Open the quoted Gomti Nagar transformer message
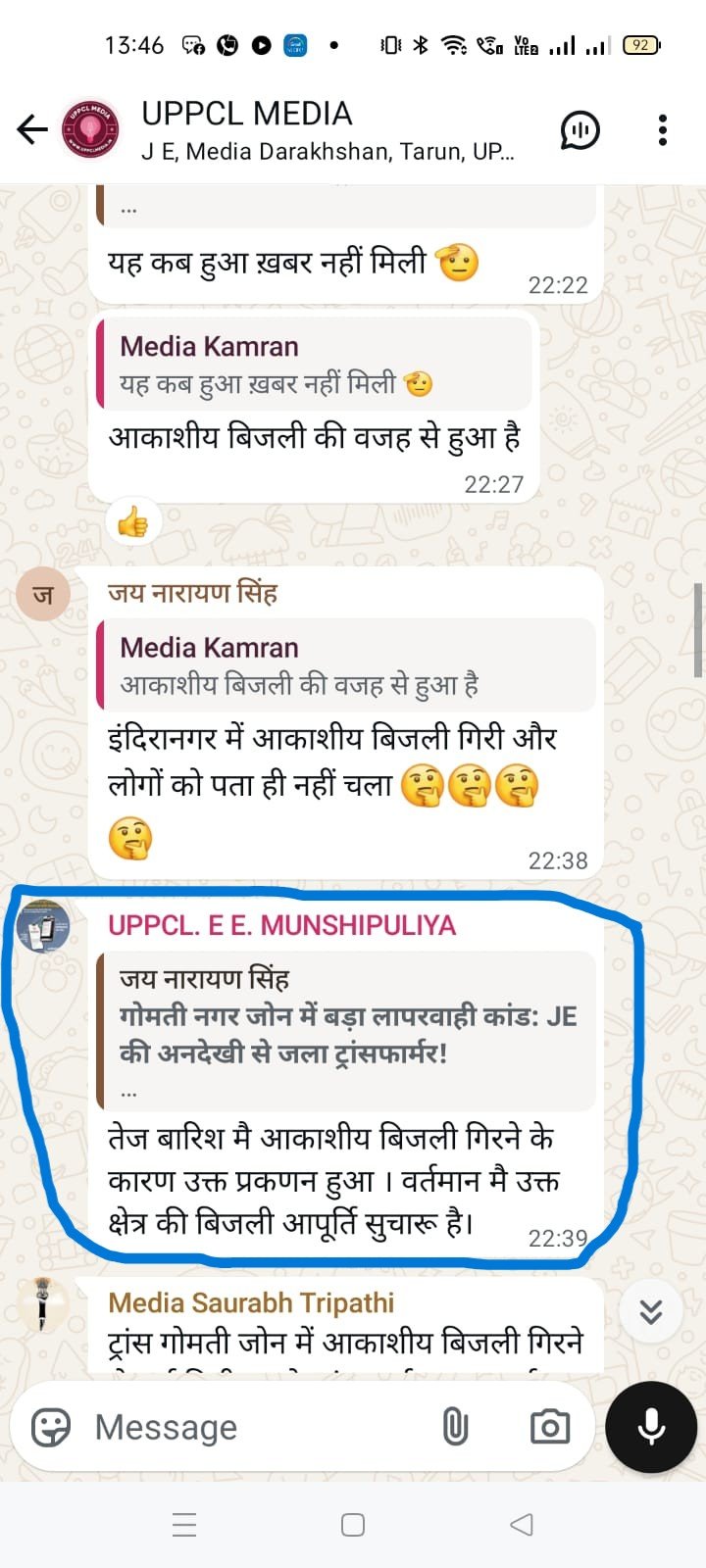The height and width of the screenshot is (1568, 706). (x=347, y=1031)
